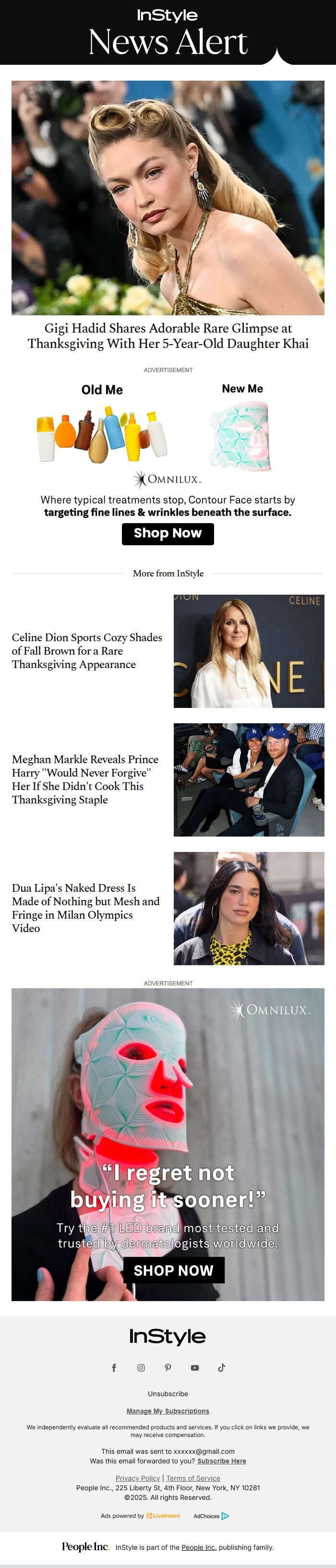The image size is (336, 1568).
Task: Unsubscribe from this newsletter
Action: point(168,1393)
